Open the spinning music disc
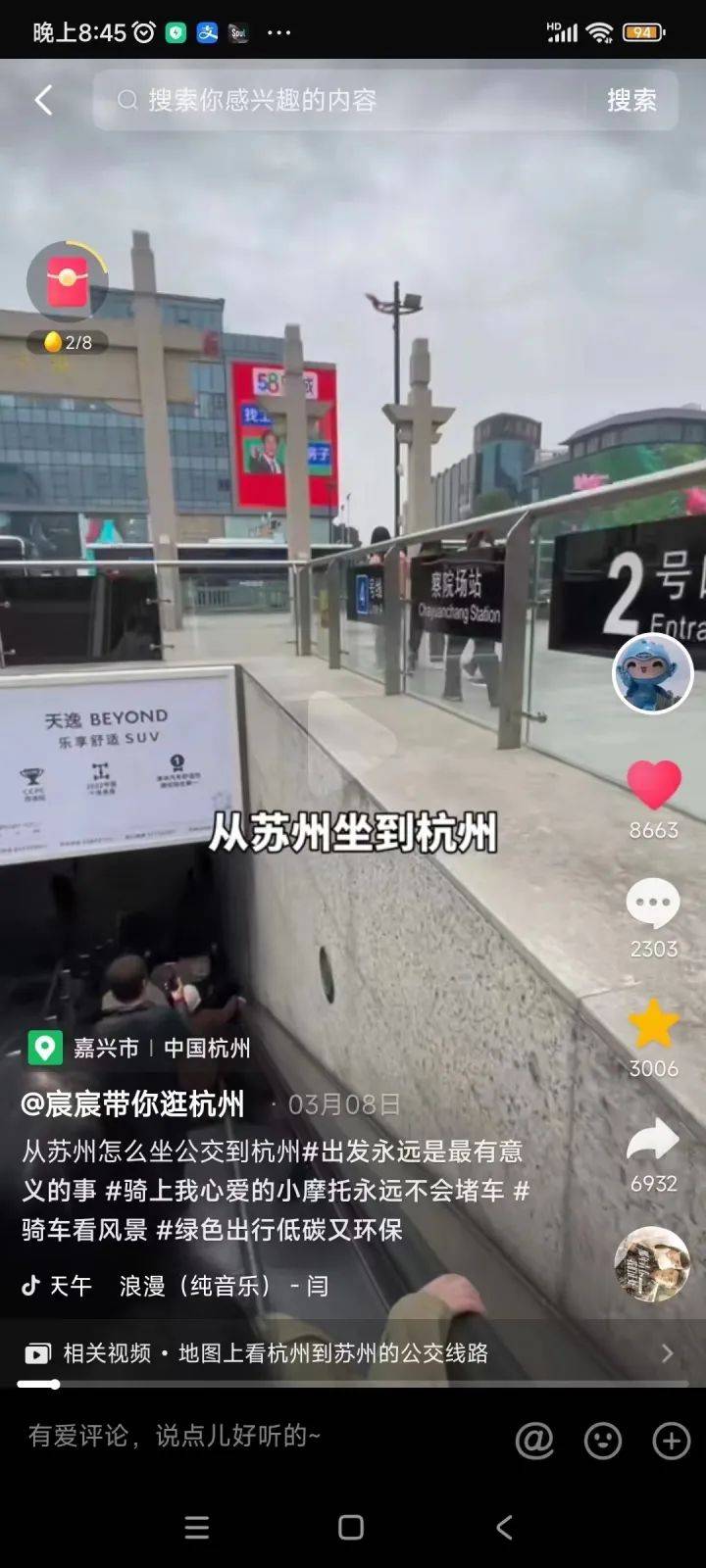The height and width of the screenshot is (1568, 706). tap(652, 1264)
